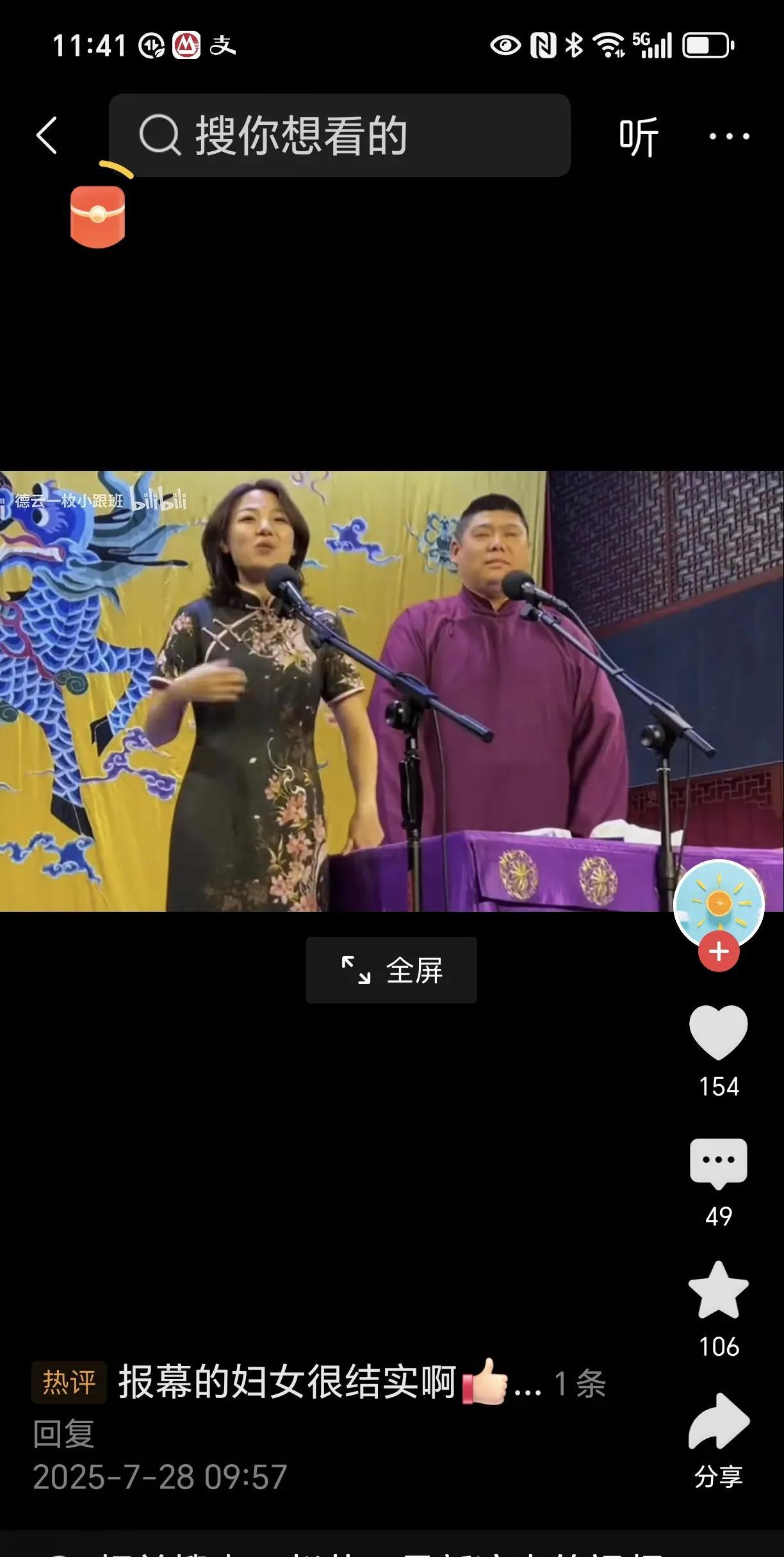Open the comments bubble icon
The height and width of the screenshot is (1557, 784).
[x=719, y=1162]
